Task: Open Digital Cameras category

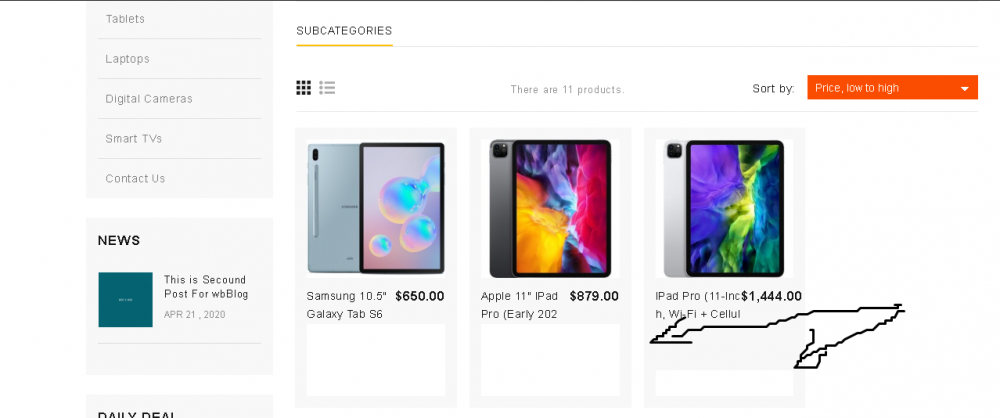Action: point(148,99)
